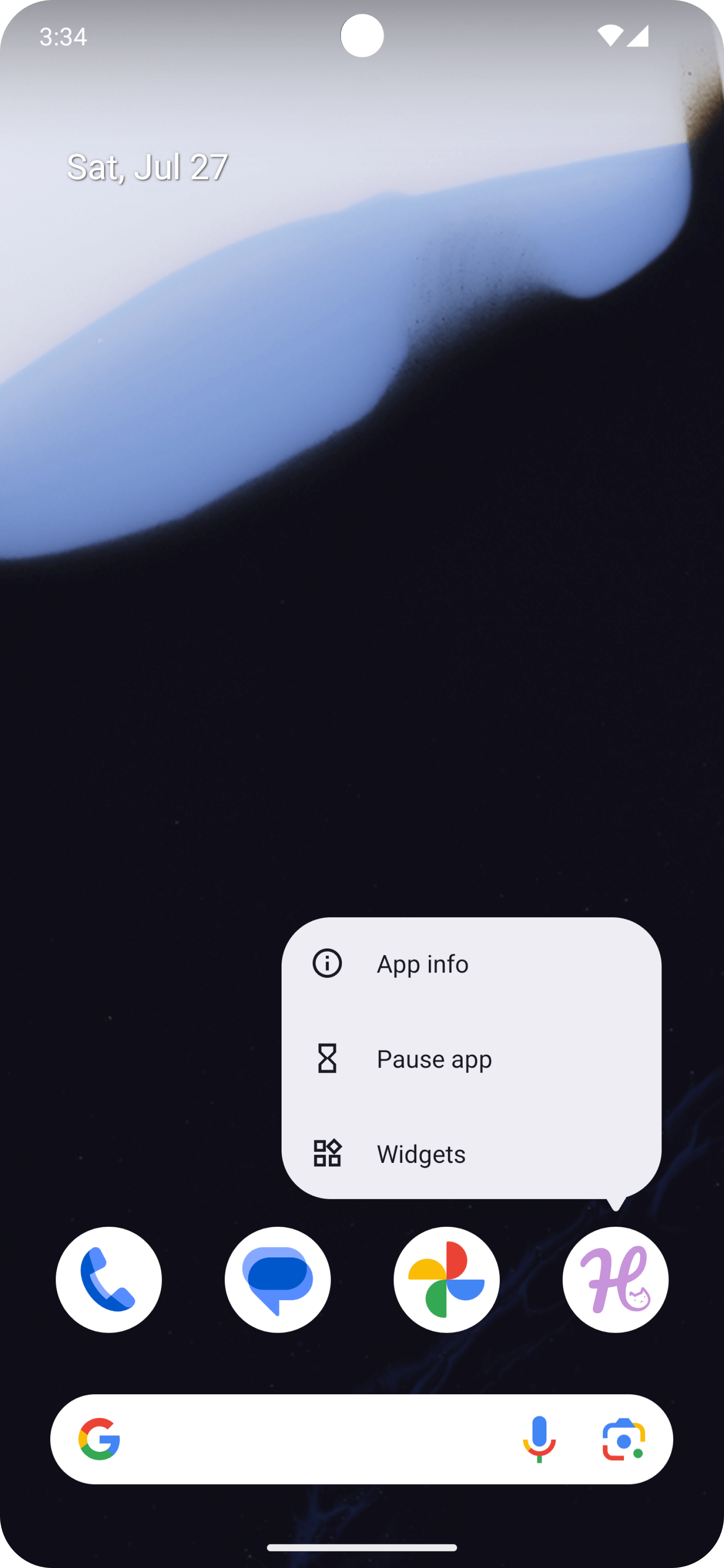The image size is (724, 1568).
Task: Open the date widget showing Sat, Jul 27
Action: 147,167
